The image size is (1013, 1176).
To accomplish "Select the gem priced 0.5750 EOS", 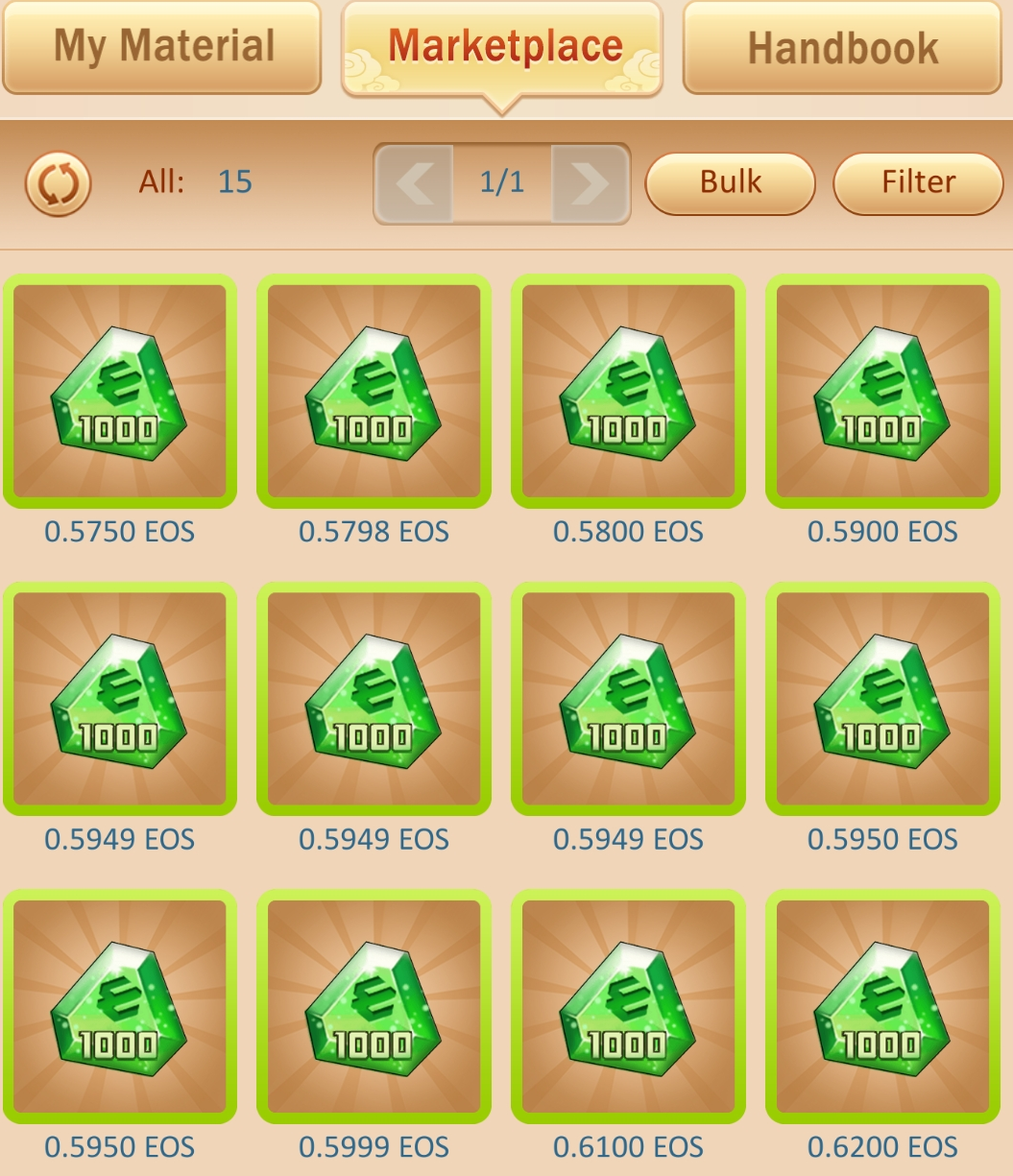I will (x=119, y=392).
